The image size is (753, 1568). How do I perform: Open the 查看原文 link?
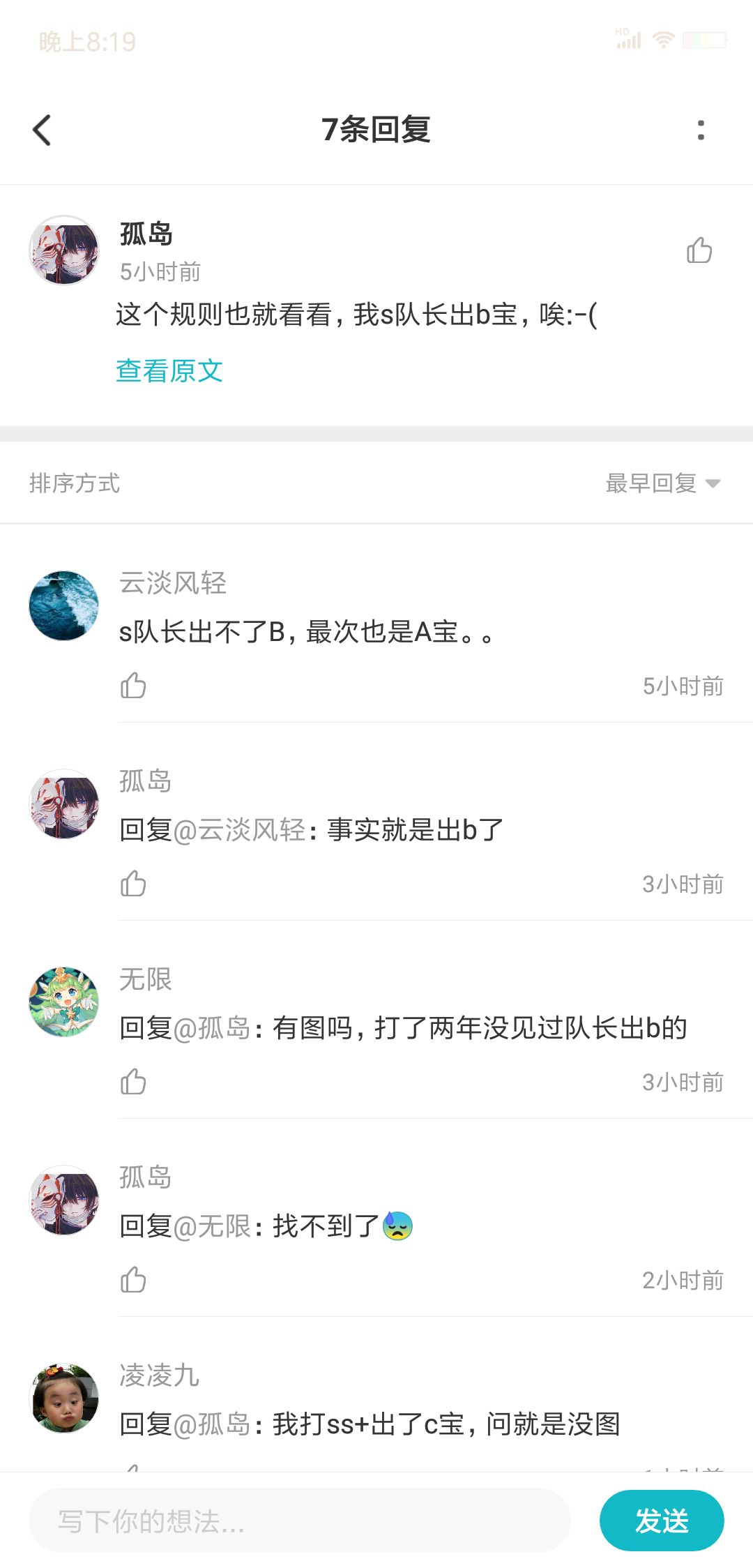click(169, 370)
